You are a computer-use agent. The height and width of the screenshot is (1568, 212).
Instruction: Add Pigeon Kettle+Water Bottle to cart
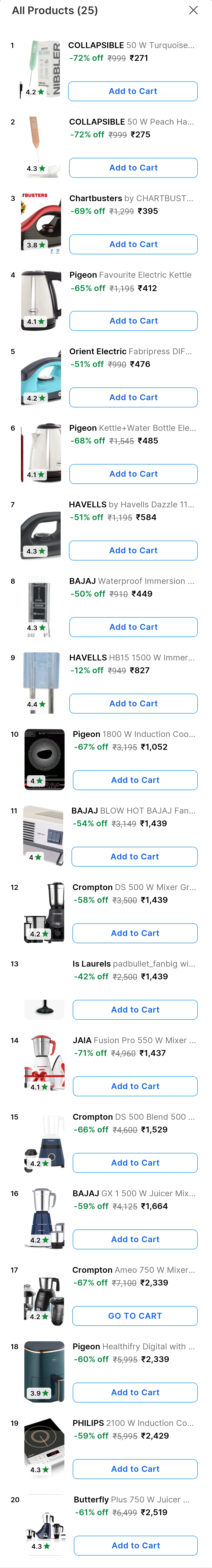[x=133, y=474]
